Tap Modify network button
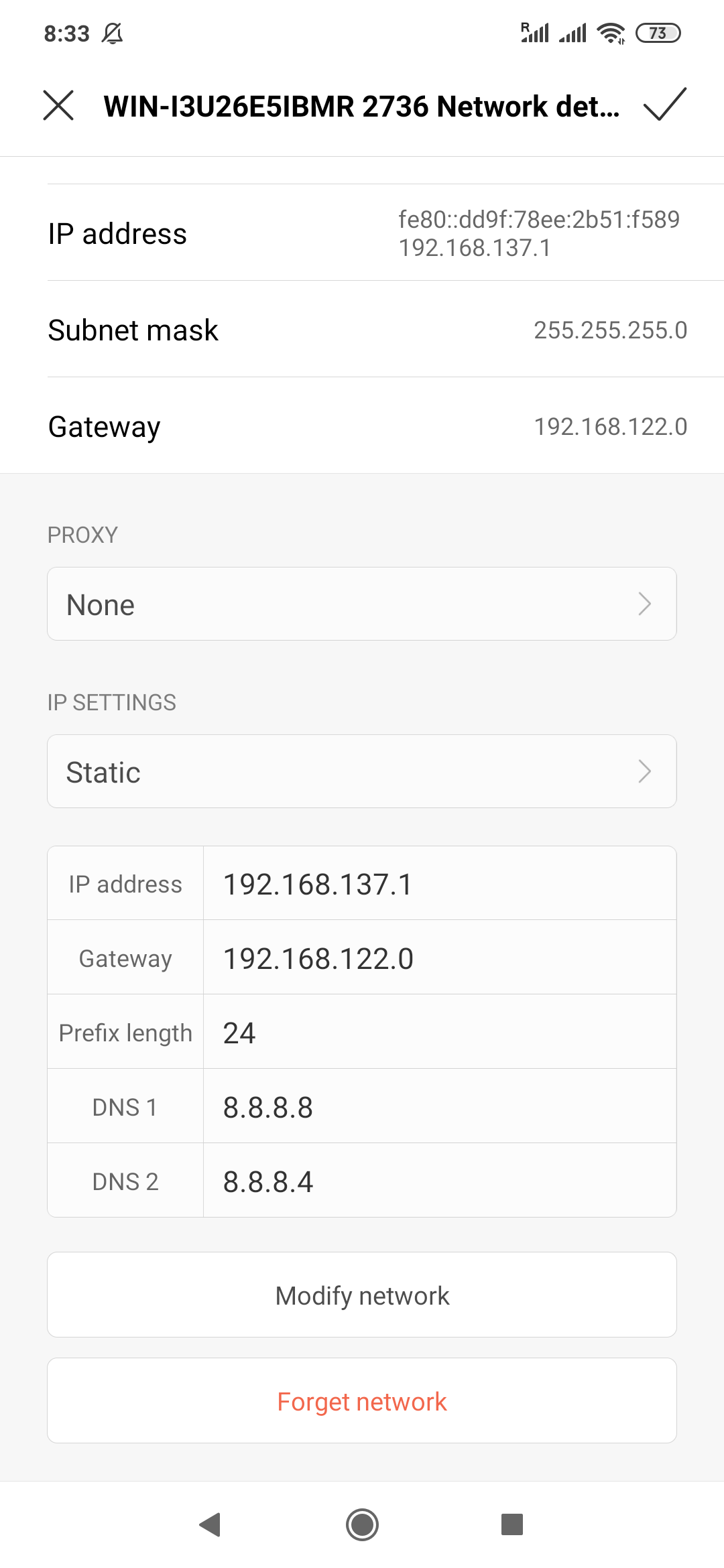 [362, 1295]
